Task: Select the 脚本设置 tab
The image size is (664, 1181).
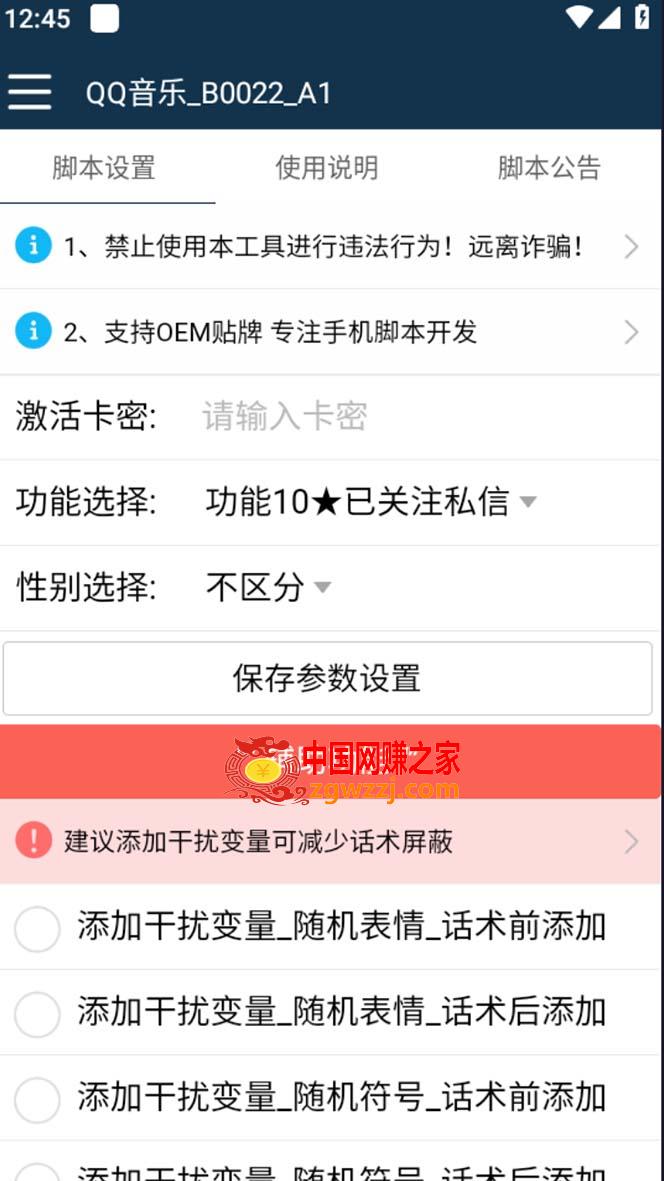Action: 104,167
